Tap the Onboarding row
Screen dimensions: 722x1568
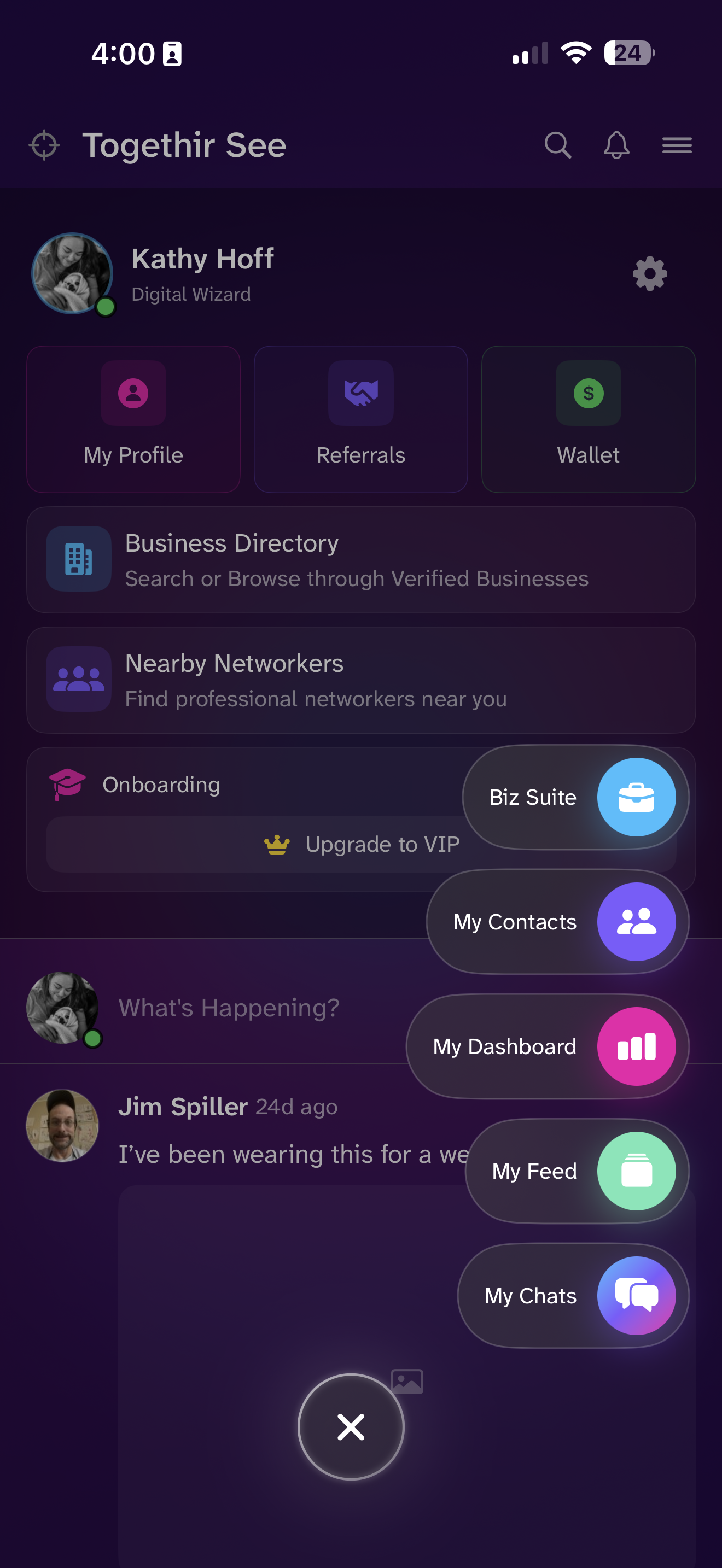(x=161, y=785)
